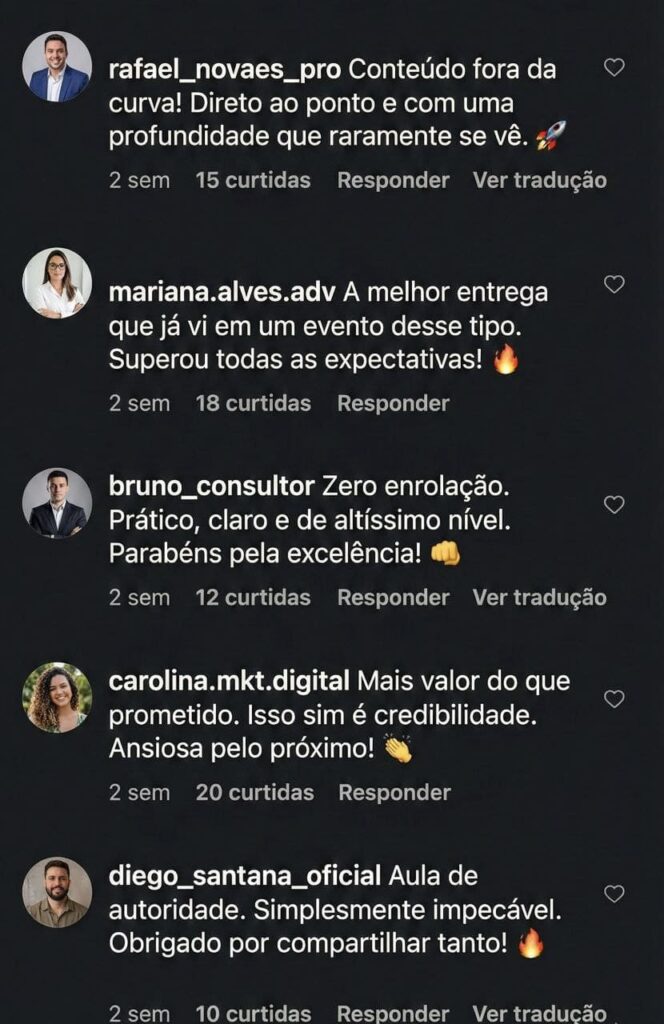The image size is (664, 1024).
Task: Like rafael_novaes_pro's comment
Action: (614, 68)
